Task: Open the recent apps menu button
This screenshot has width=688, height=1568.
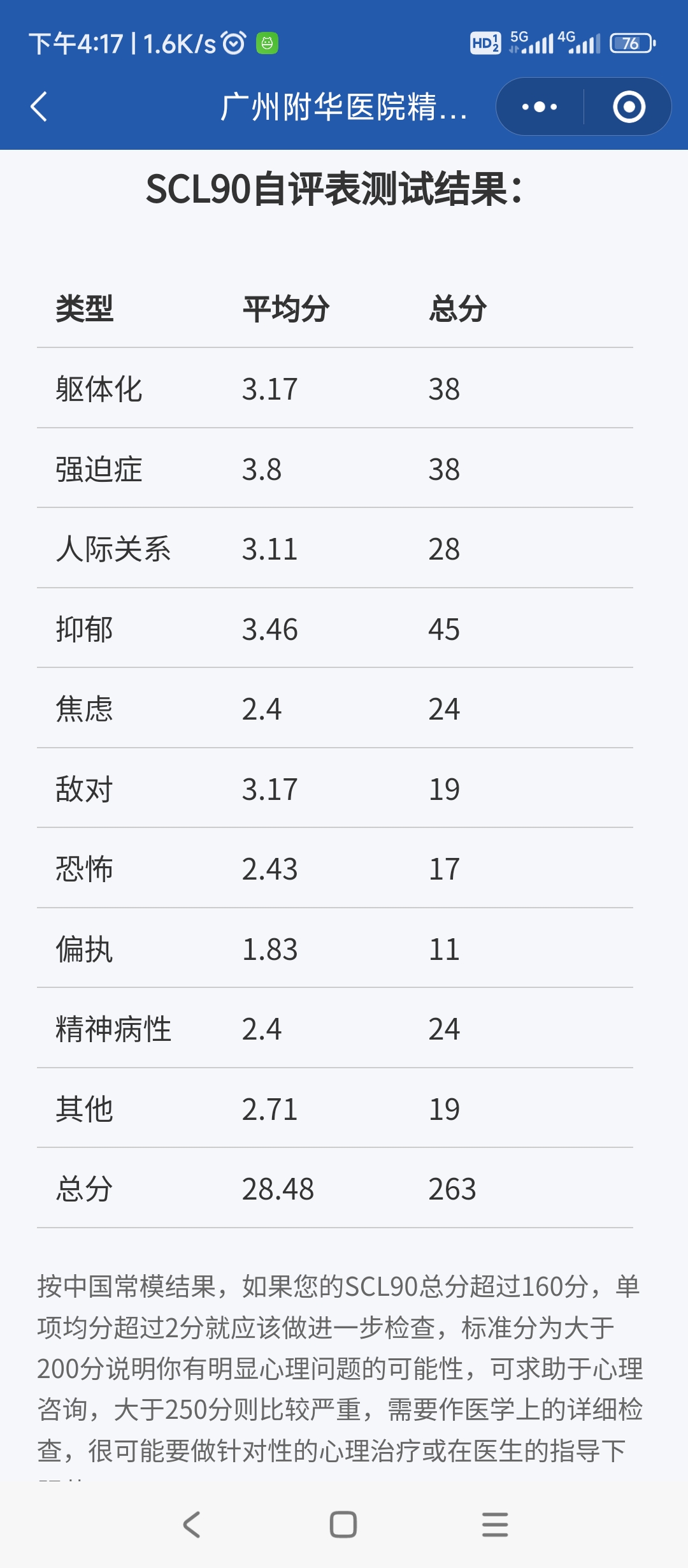Action: click(x=495, y=1525)
